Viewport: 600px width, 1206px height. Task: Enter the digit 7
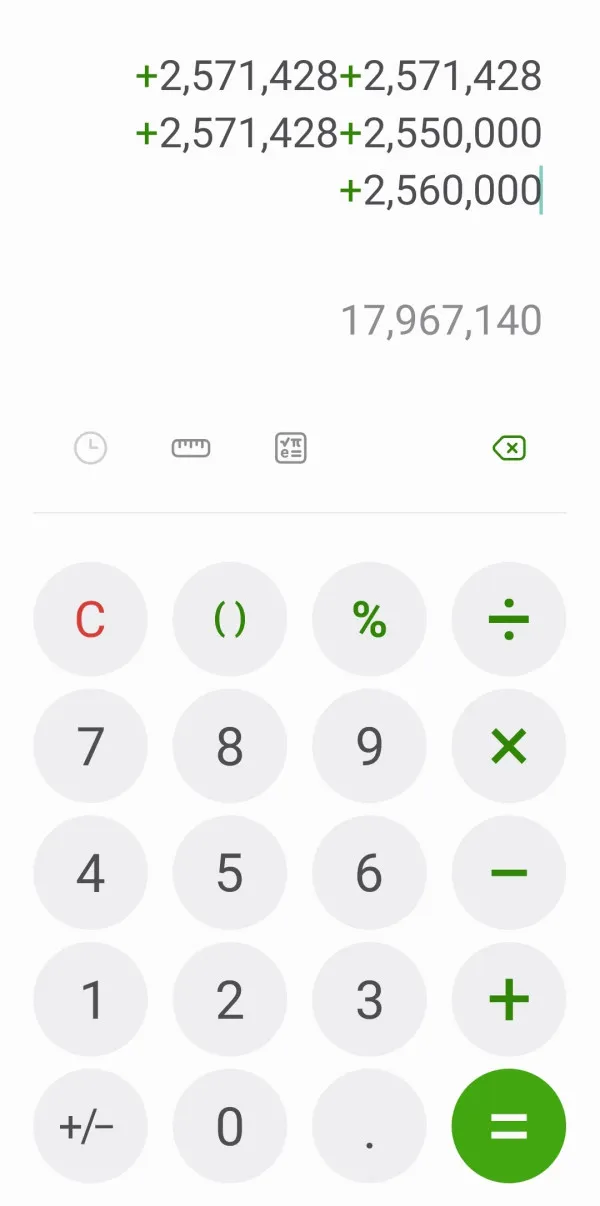coord(90,746)
